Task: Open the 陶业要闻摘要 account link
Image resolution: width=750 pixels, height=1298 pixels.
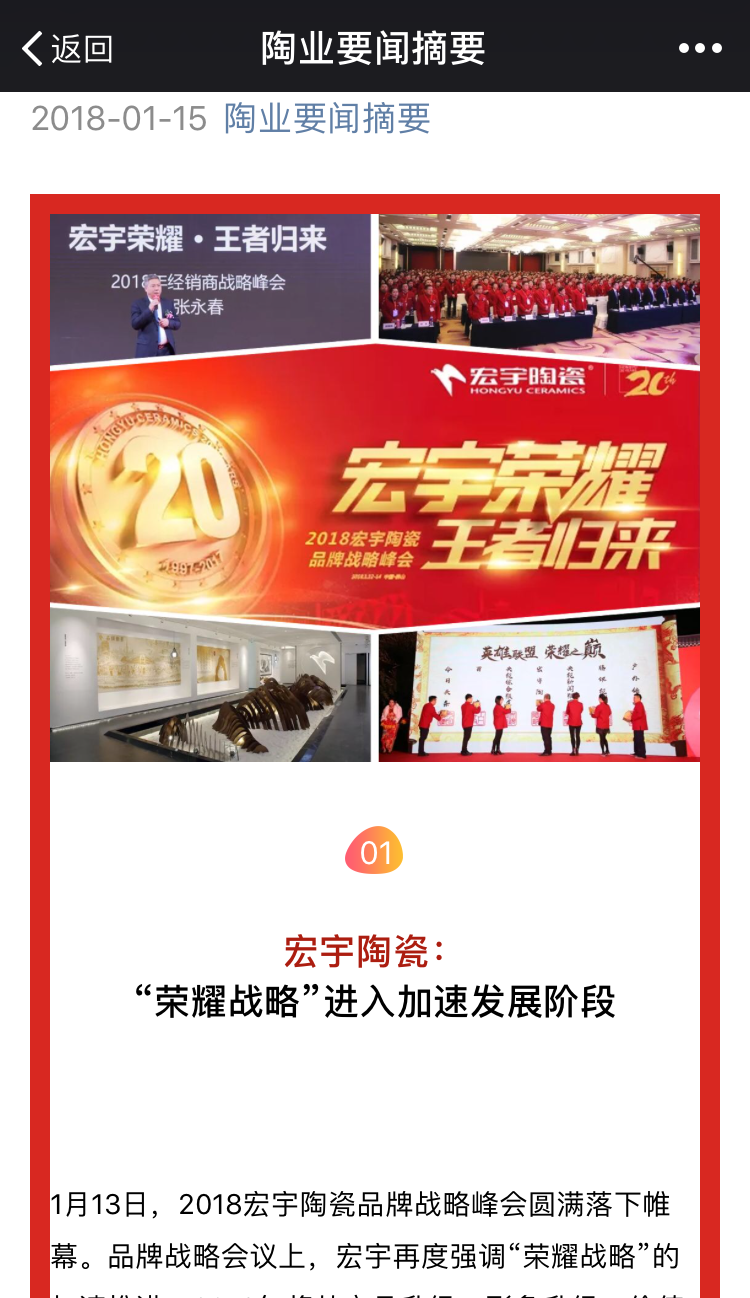Action: coord(327,118)
